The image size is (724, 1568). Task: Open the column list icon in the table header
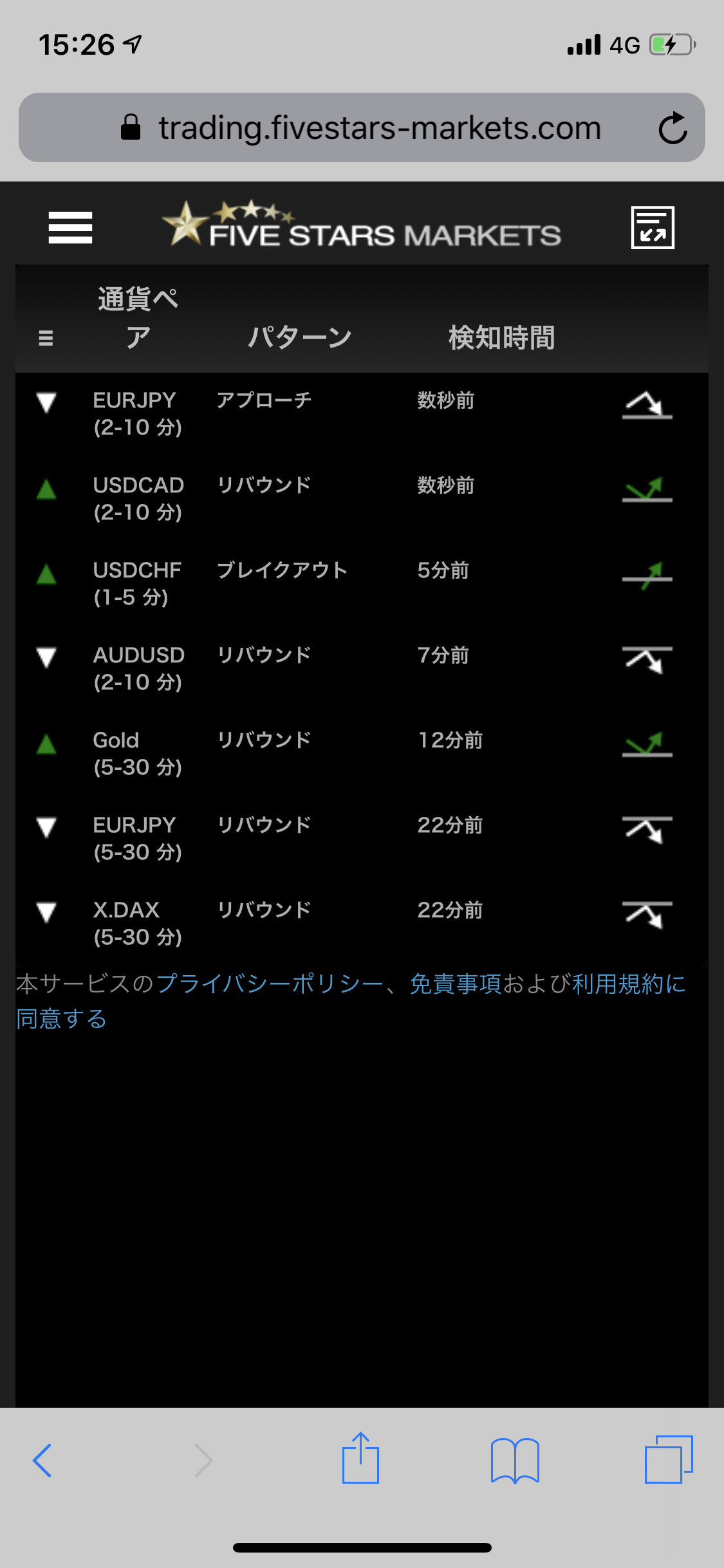(x=46, y=338)
